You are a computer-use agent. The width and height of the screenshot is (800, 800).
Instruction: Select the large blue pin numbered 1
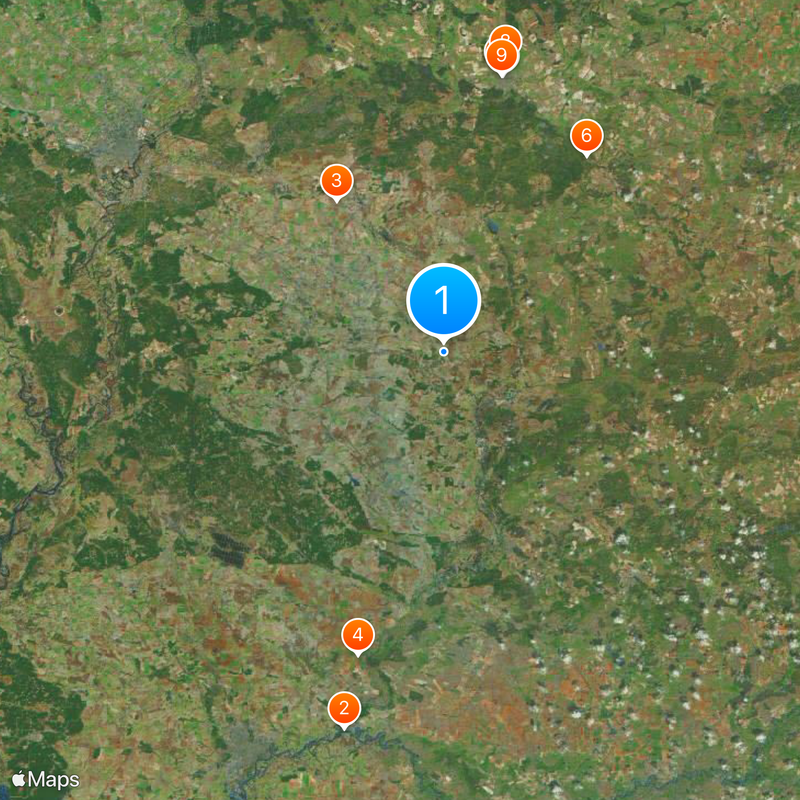click(x=443, y=300)
